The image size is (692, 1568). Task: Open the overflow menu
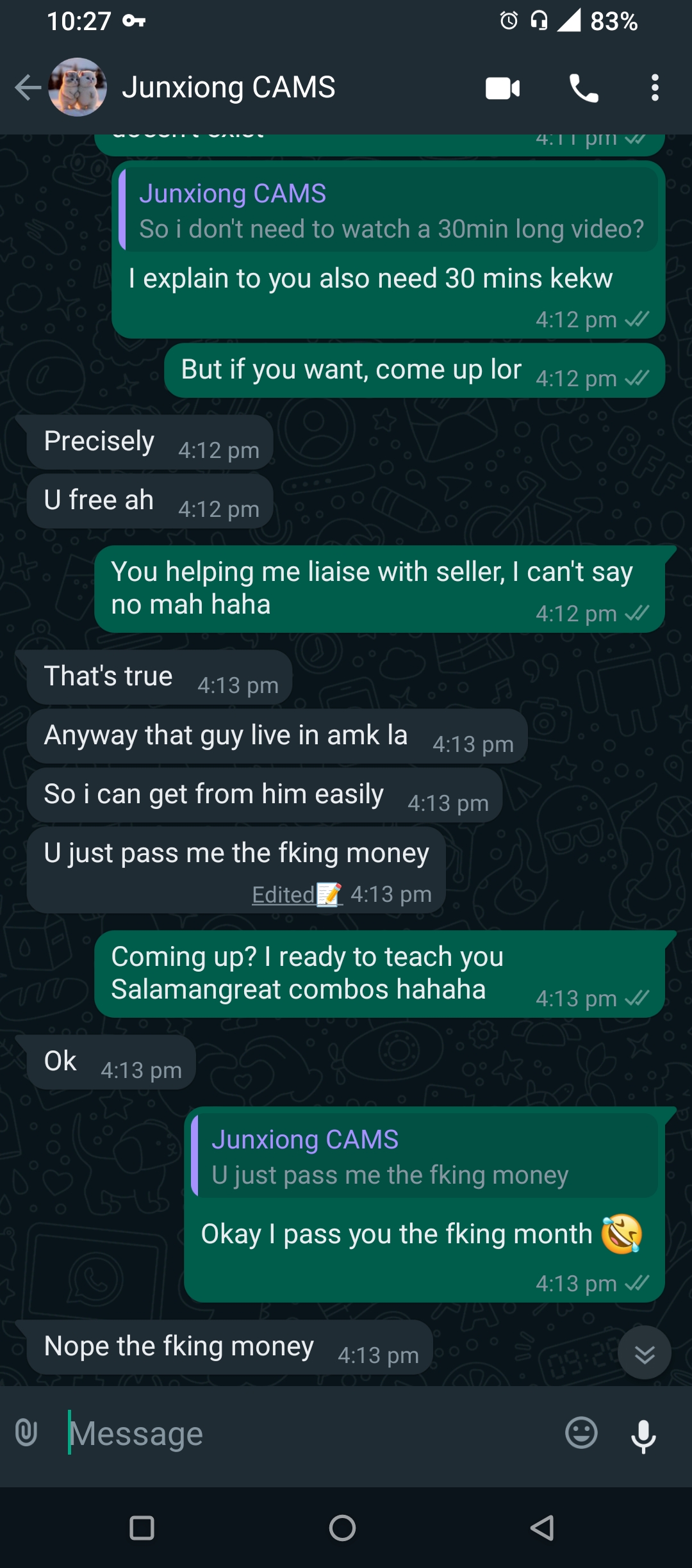pos(654,88)
